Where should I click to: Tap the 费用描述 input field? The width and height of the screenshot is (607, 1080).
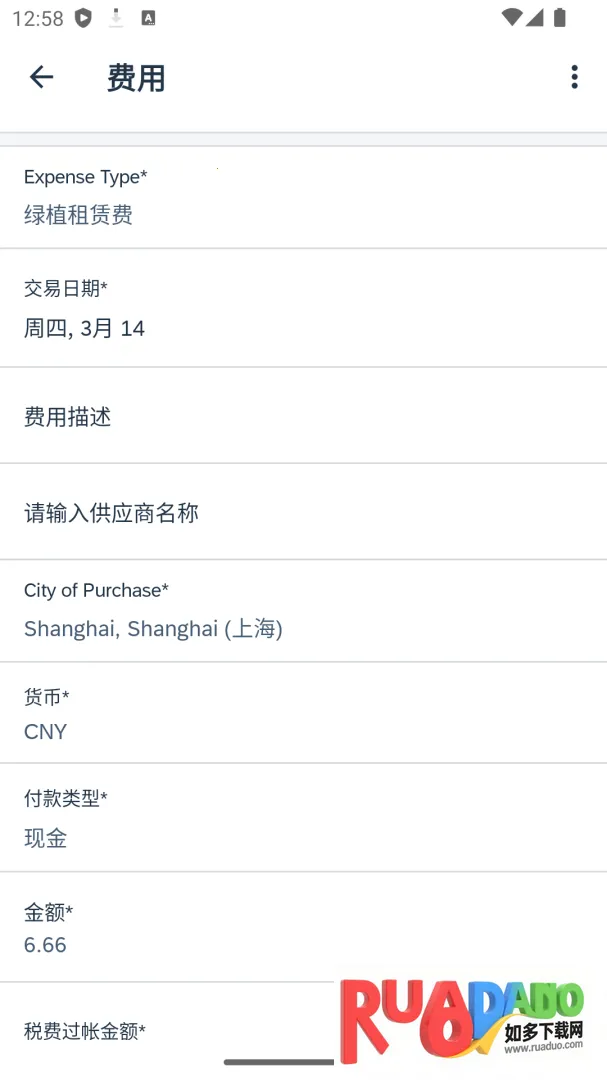coord(303,417)
